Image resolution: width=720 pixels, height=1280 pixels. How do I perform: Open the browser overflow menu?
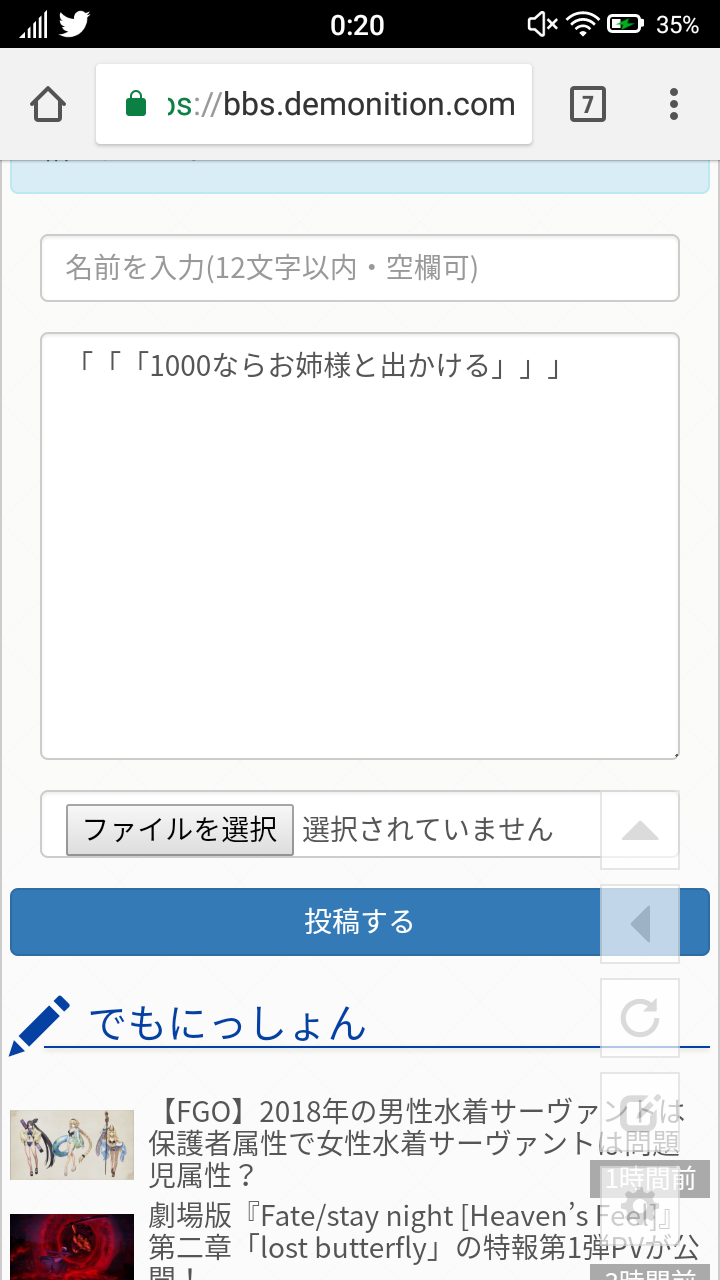coord(674,104)
